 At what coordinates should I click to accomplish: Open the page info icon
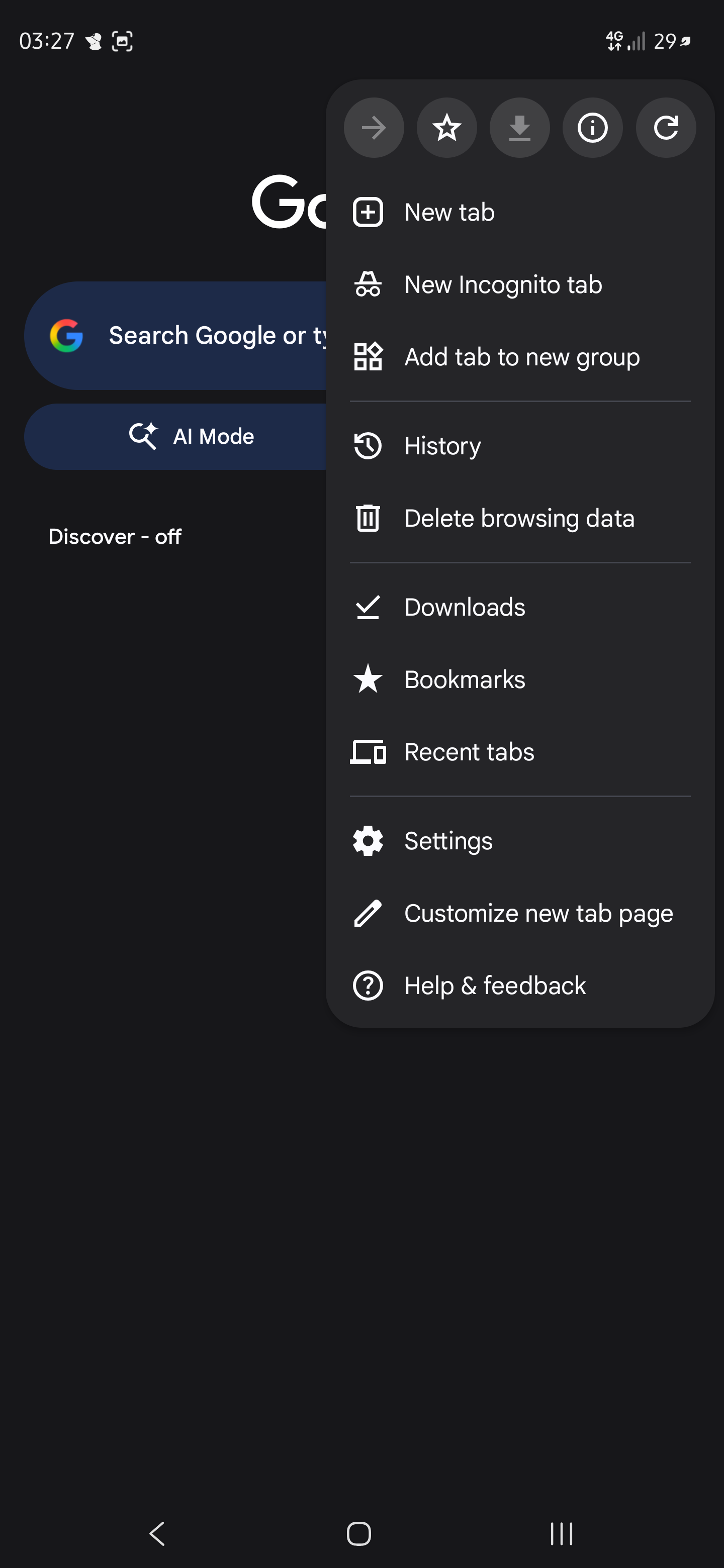(x=592, y=128)
